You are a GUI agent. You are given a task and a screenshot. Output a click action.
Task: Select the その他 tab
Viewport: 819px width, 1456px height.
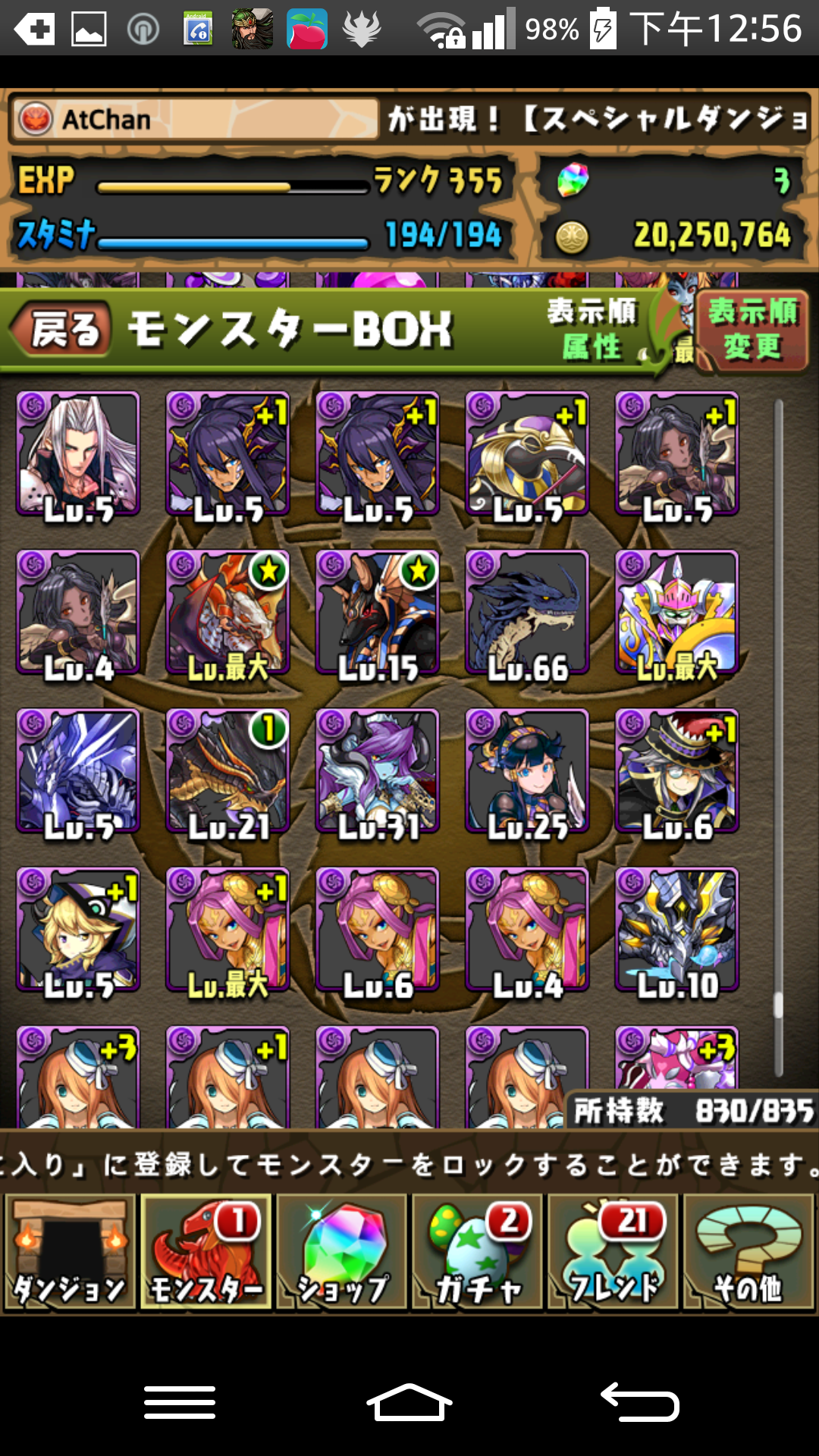click(x=748, y=1253)
